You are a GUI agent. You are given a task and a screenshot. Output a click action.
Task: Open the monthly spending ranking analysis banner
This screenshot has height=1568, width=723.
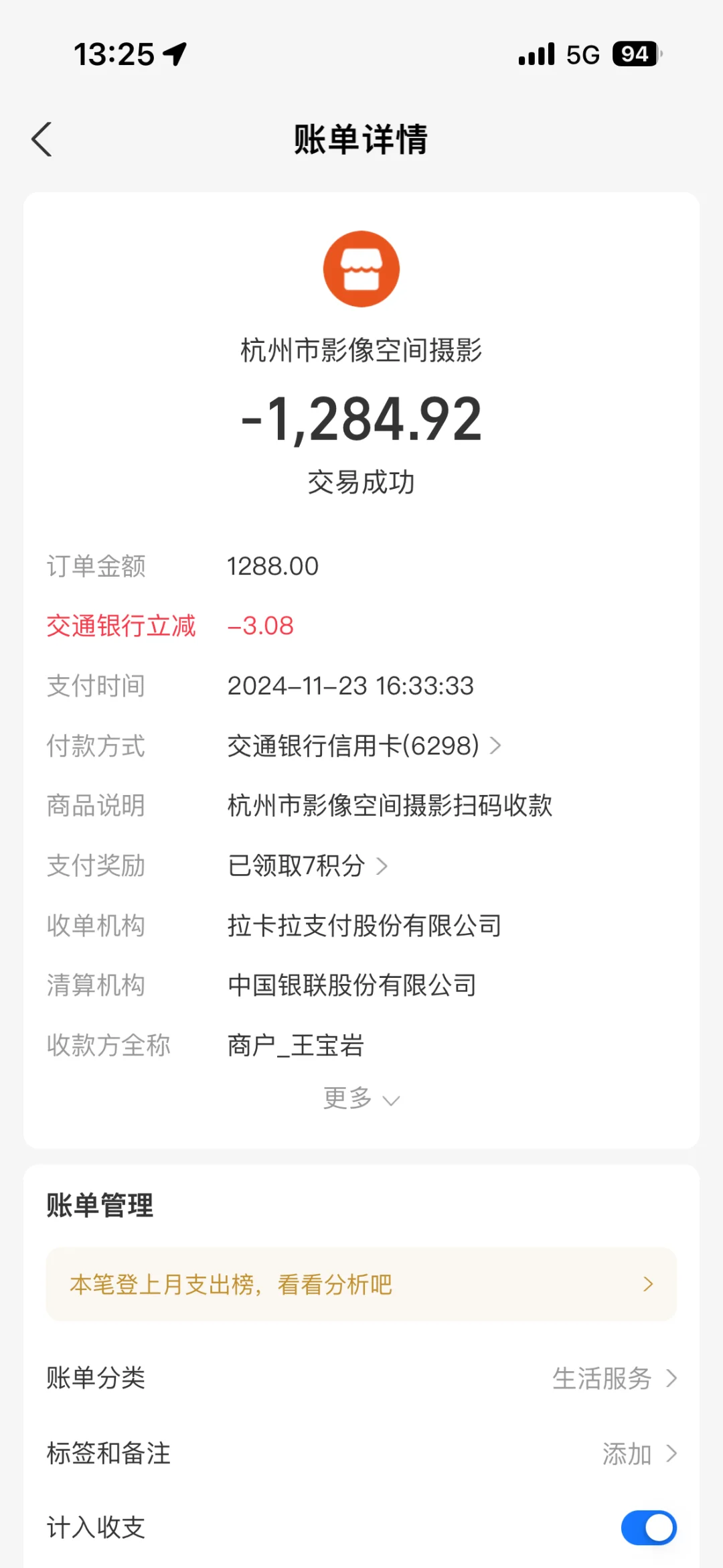click(x=361, y=1284)
